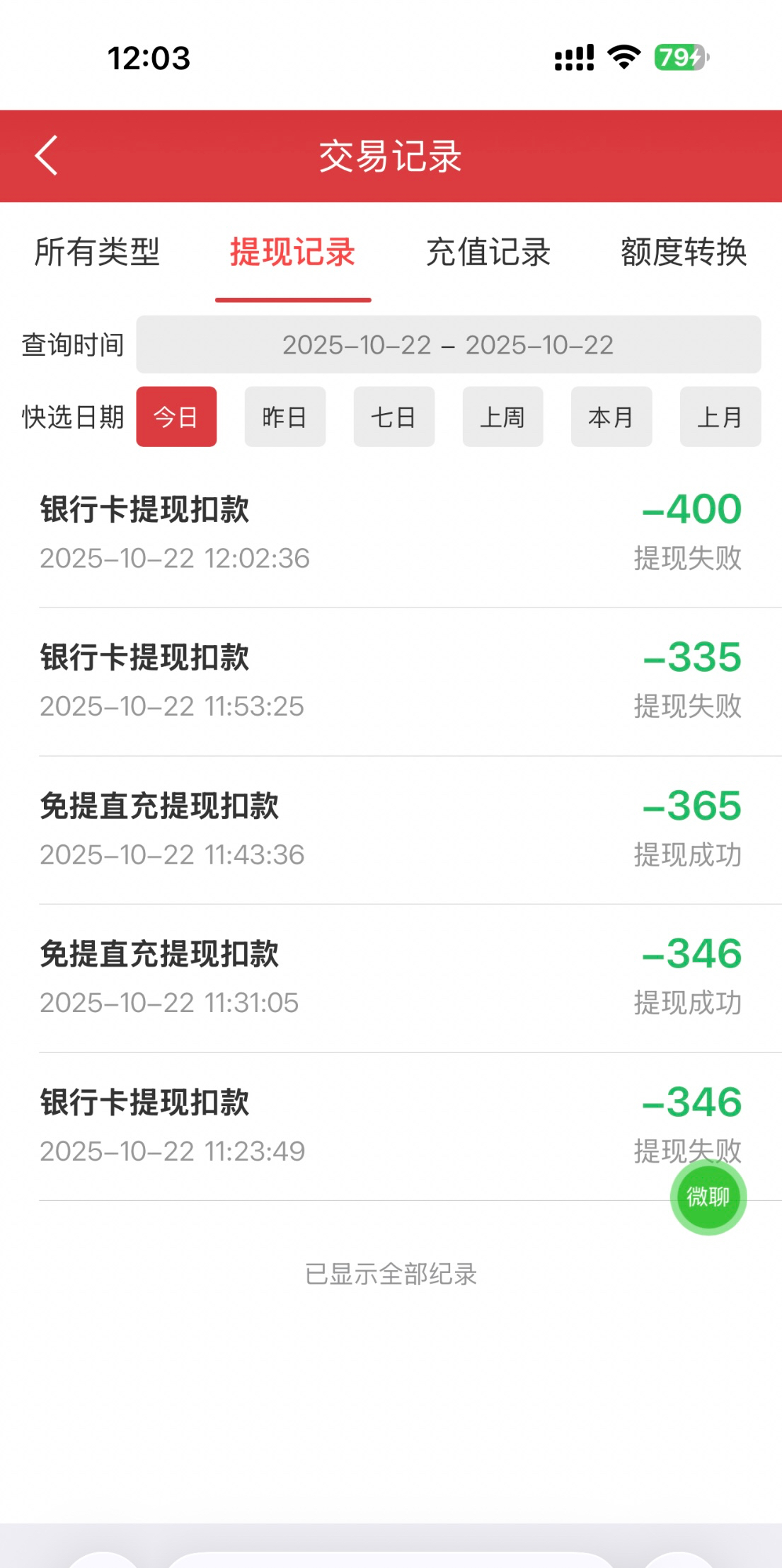Open the 额度转换 tab
This screenshot has width=782, height=1568.
684,252
